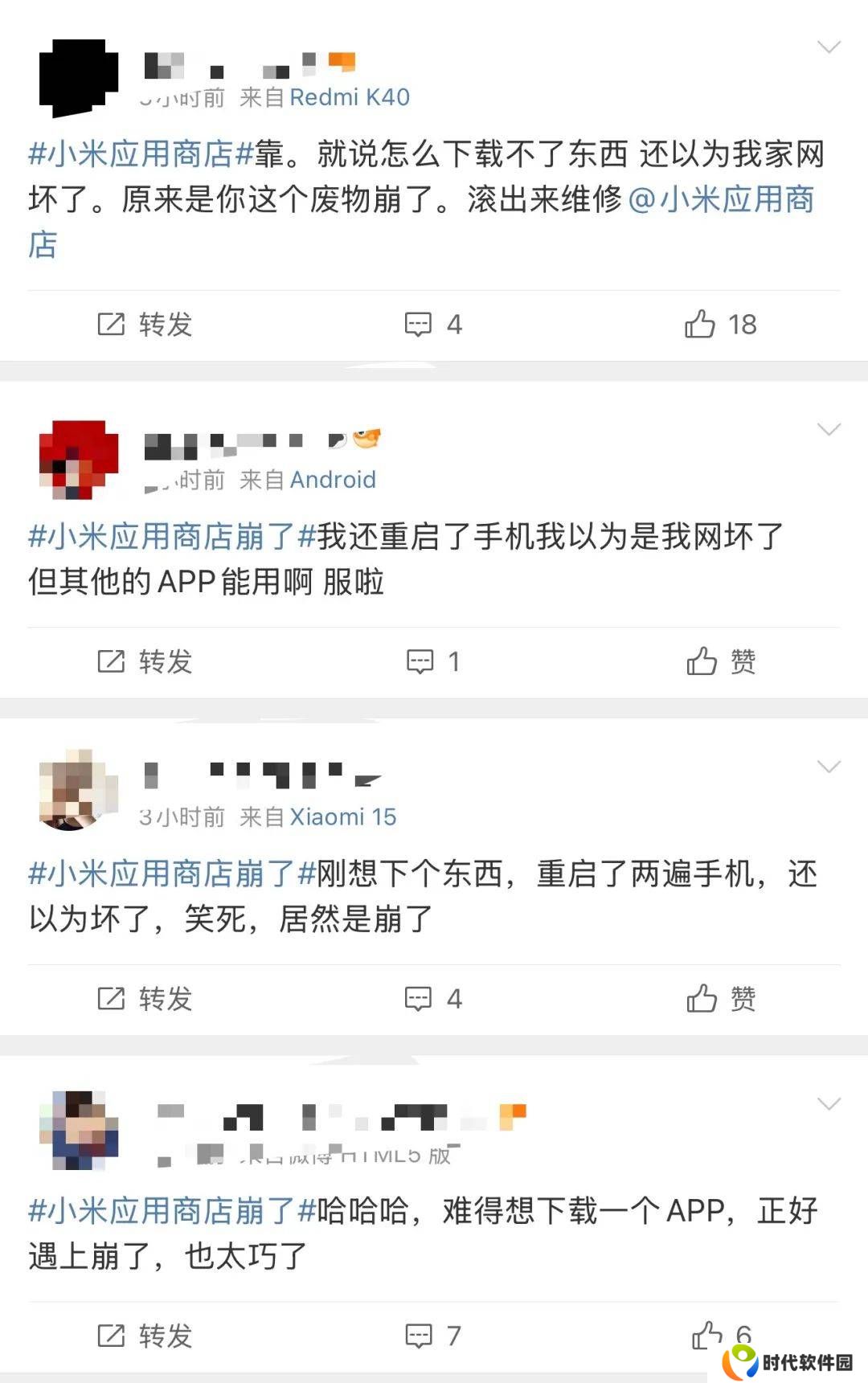The image size is (868, 1383).
Task: View the 4 comments on the Redmi K40 post
Action: [433, 325]
